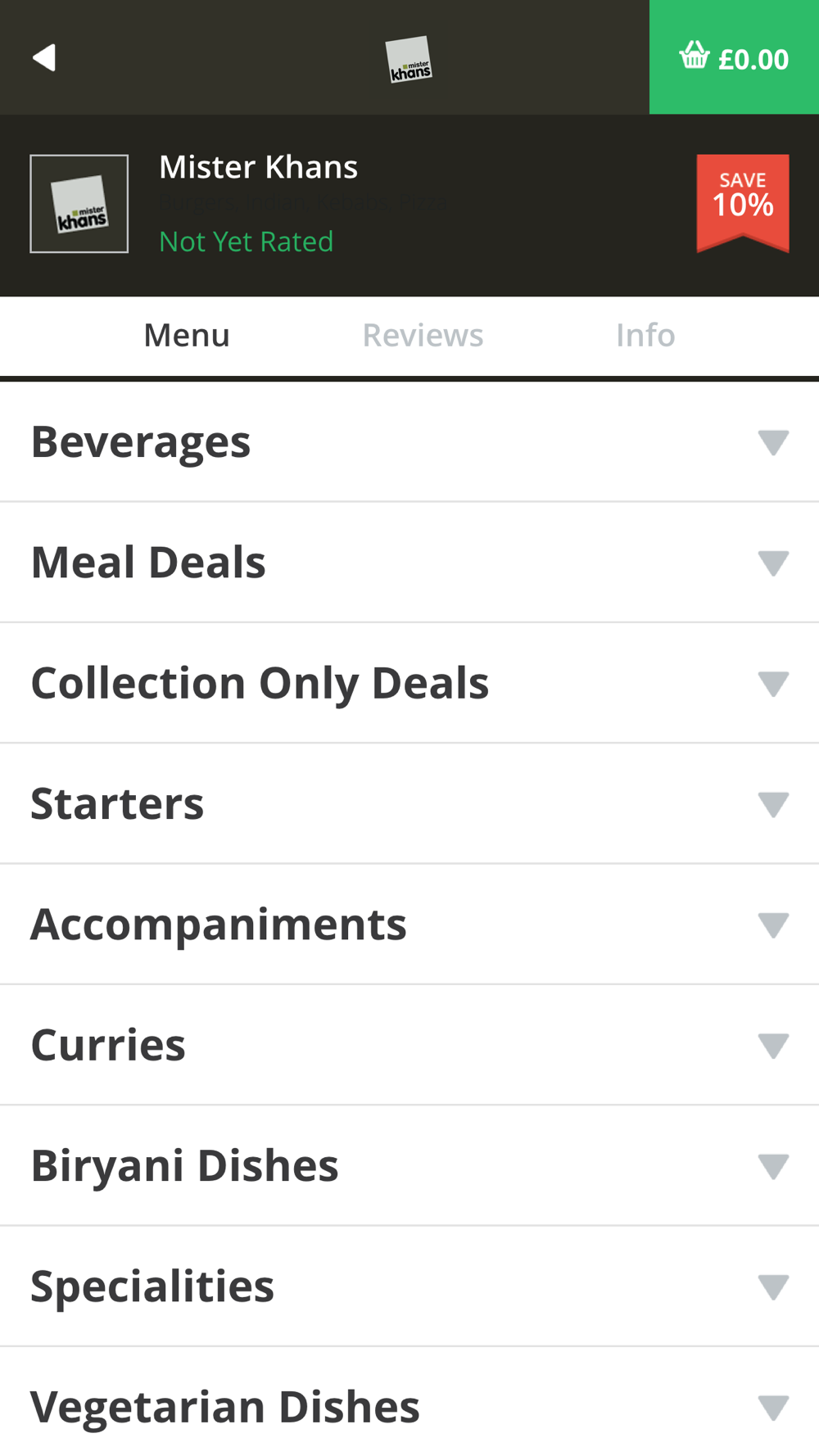
Task: Expand Collection Only Deals
Action: point(409,683)
